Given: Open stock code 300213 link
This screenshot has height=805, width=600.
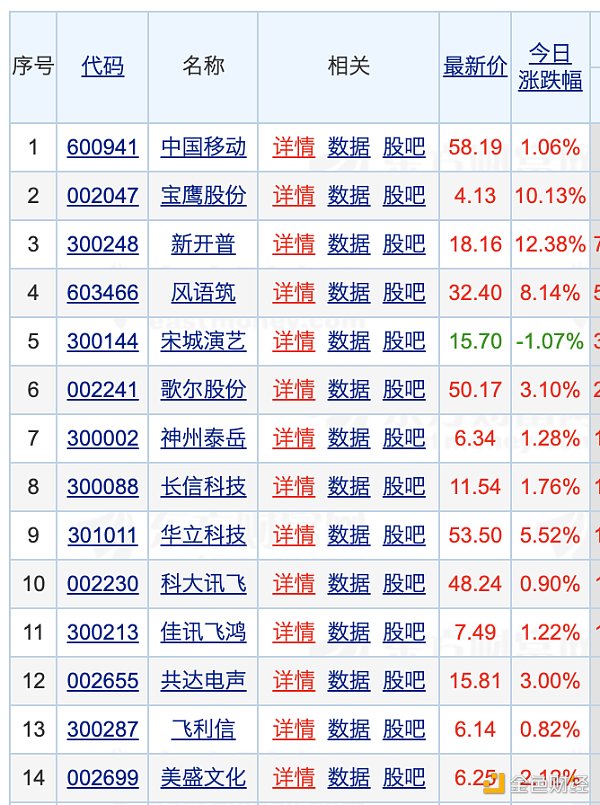Looking at the screenshot, I should pos(102,632).
